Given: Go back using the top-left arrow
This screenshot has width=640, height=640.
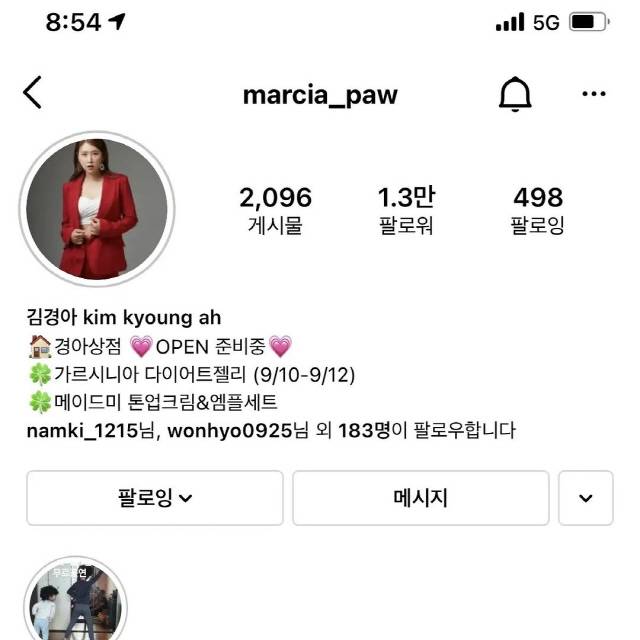Looking at the screenshot, I should (33, 93).
